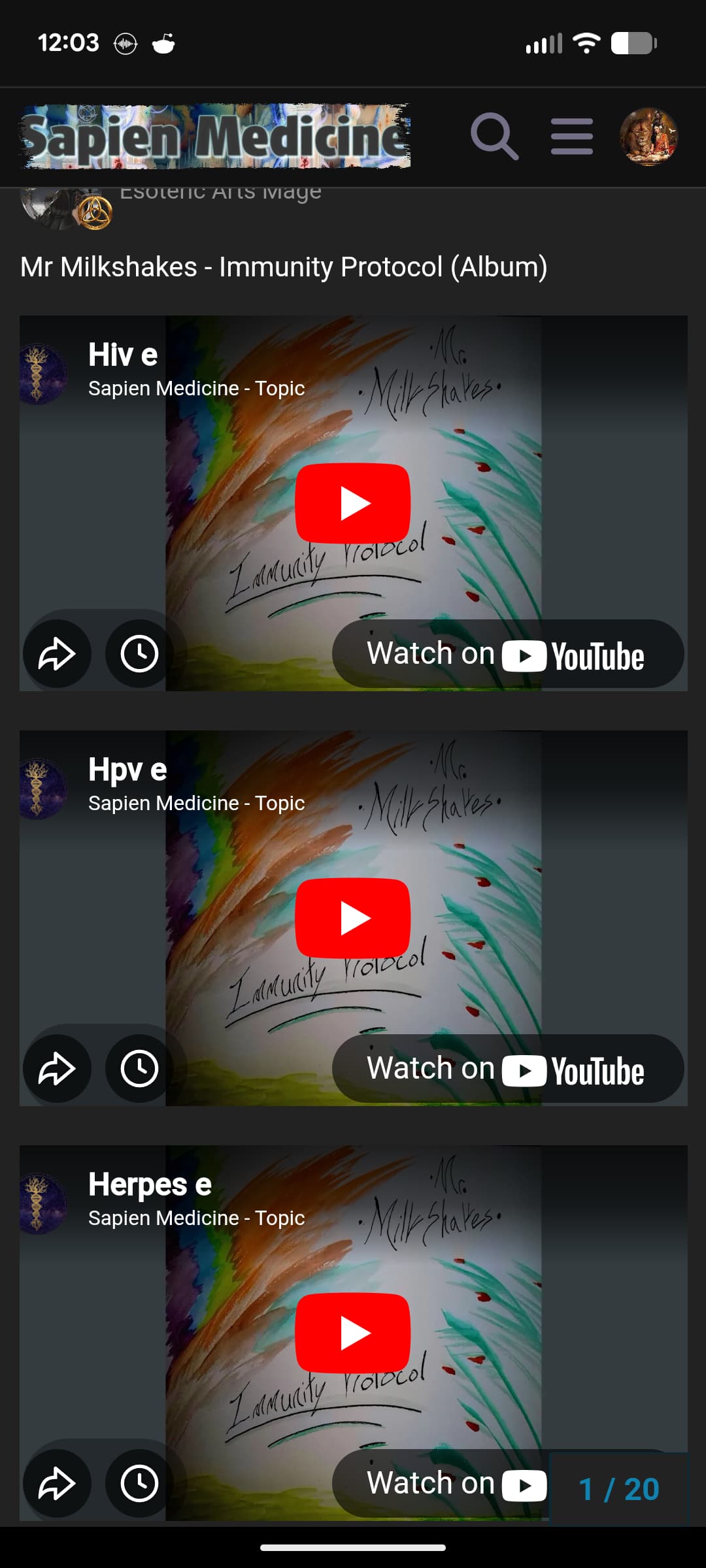Open the Hpv e channel avatar

coord(39,789)
